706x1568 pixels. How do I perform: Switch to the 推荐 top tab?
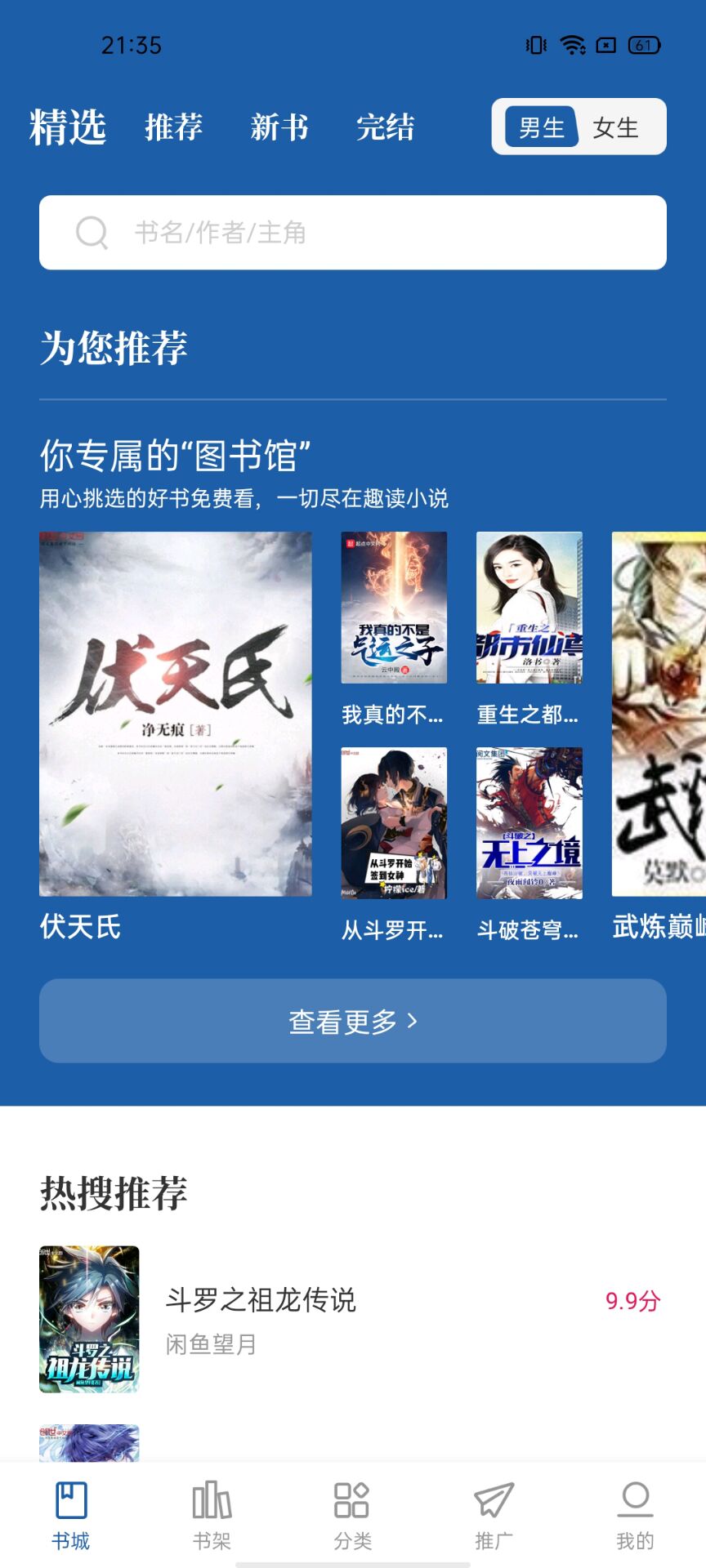(x=173, y=127)
